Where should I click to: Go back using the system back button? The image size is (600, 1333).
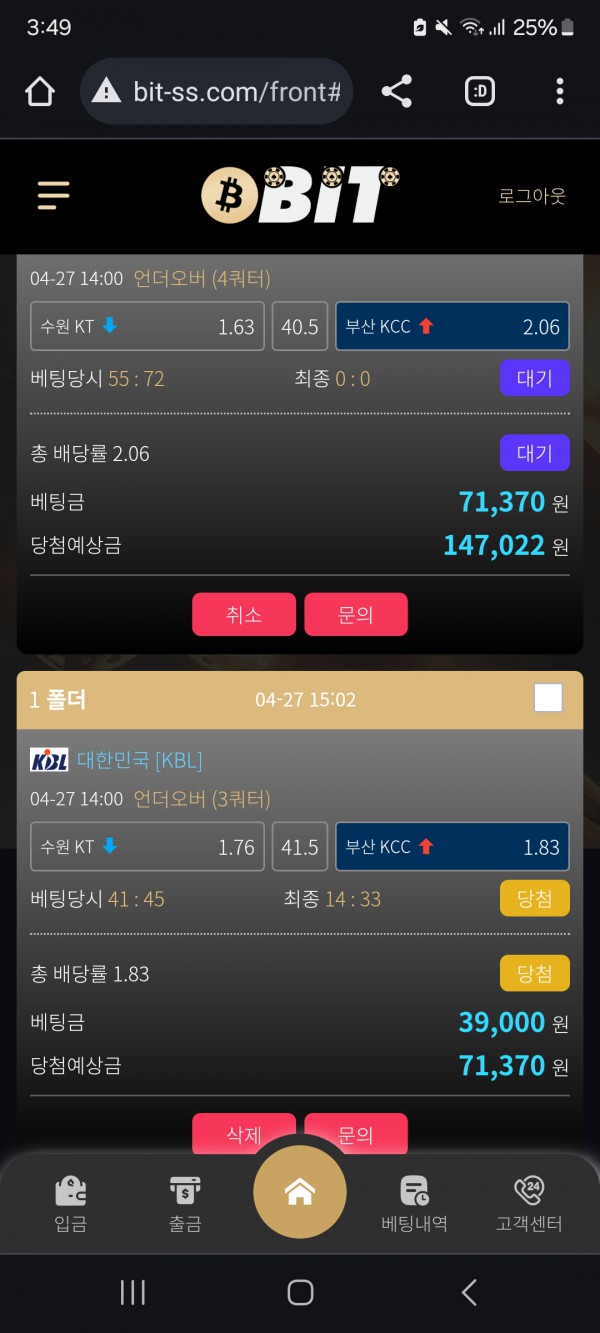469,1292
